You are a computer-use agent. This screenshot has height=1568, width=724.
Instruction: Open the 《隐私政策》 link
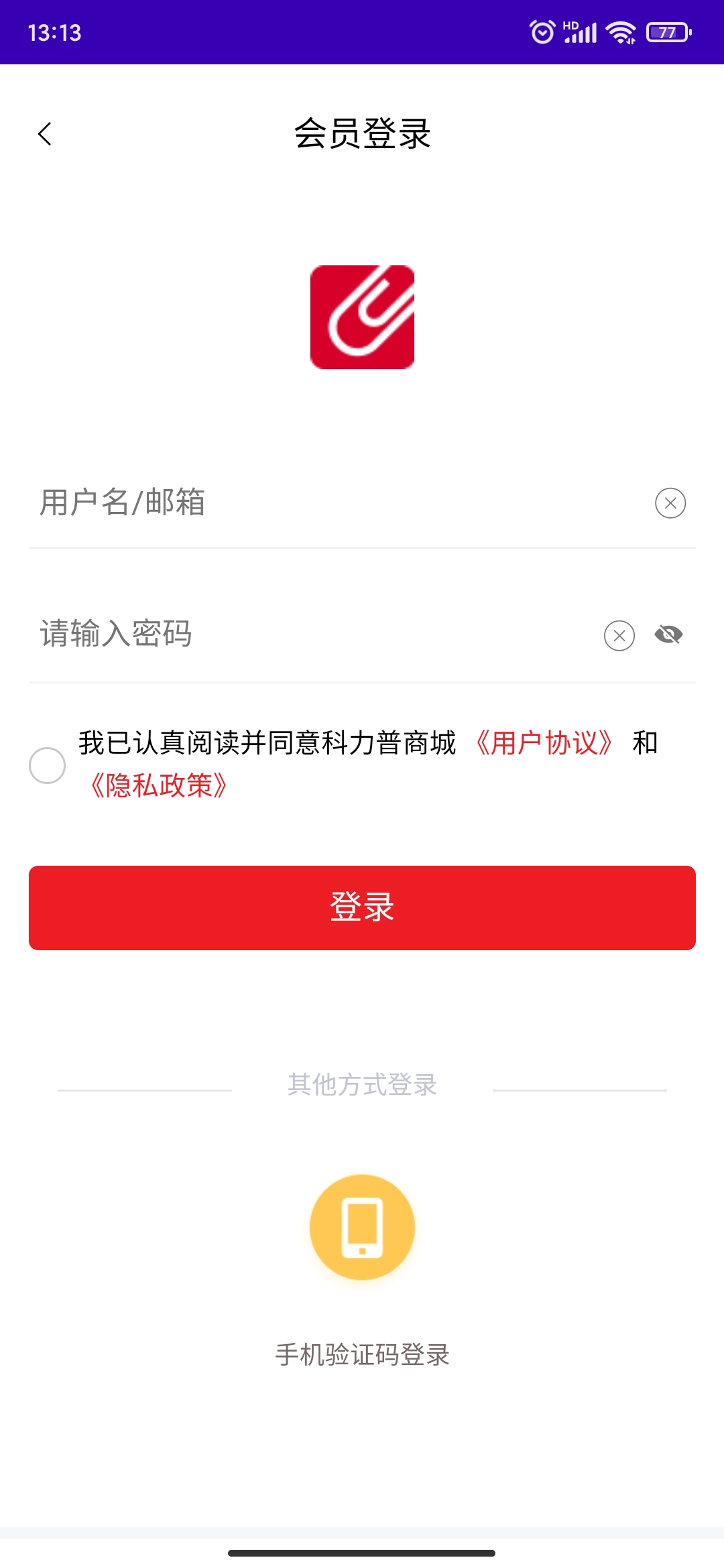tap(159, 785)
